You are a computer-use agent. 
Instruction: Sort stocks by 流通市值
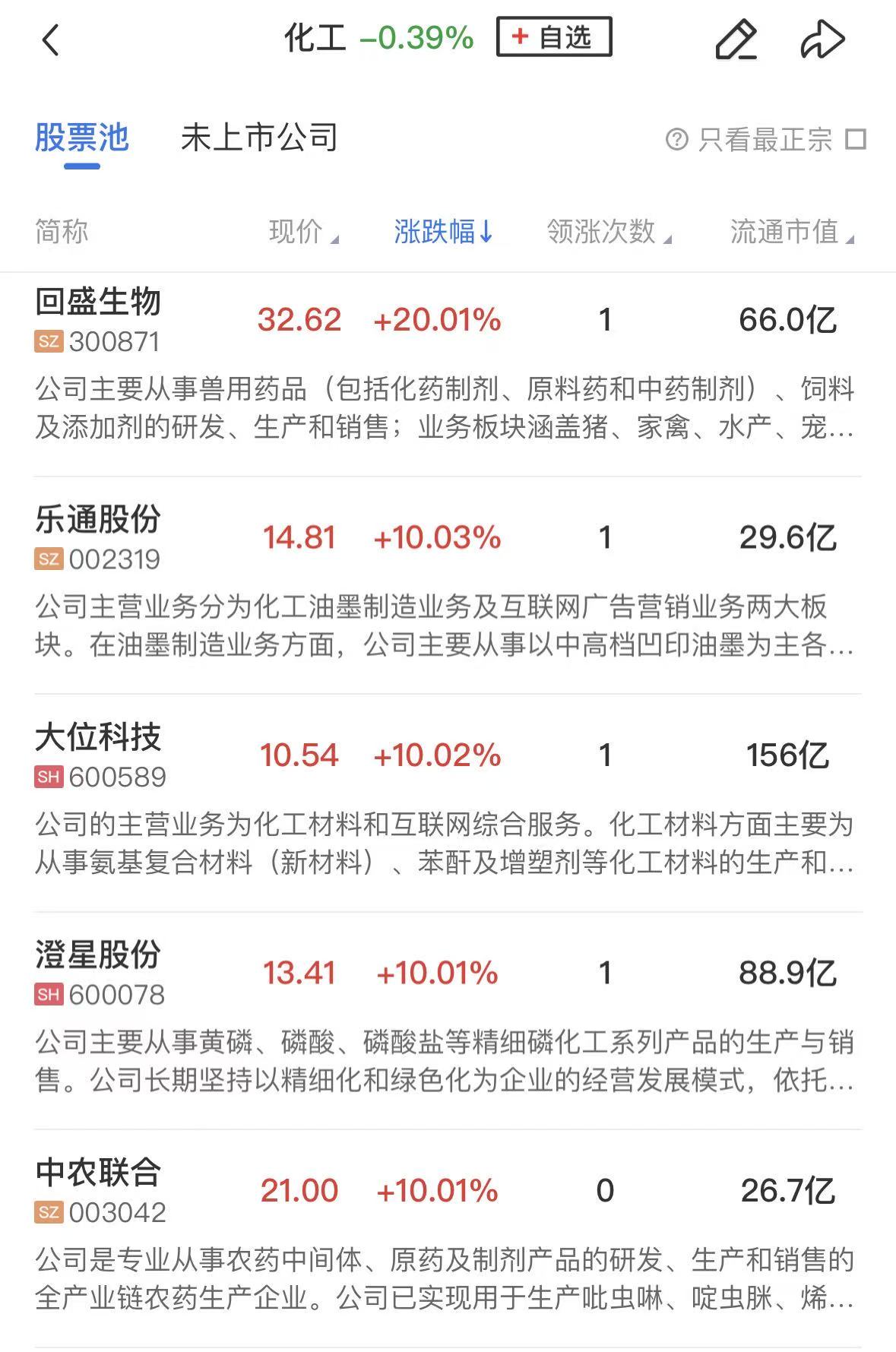pyautogui.click(x=791, y=232)
